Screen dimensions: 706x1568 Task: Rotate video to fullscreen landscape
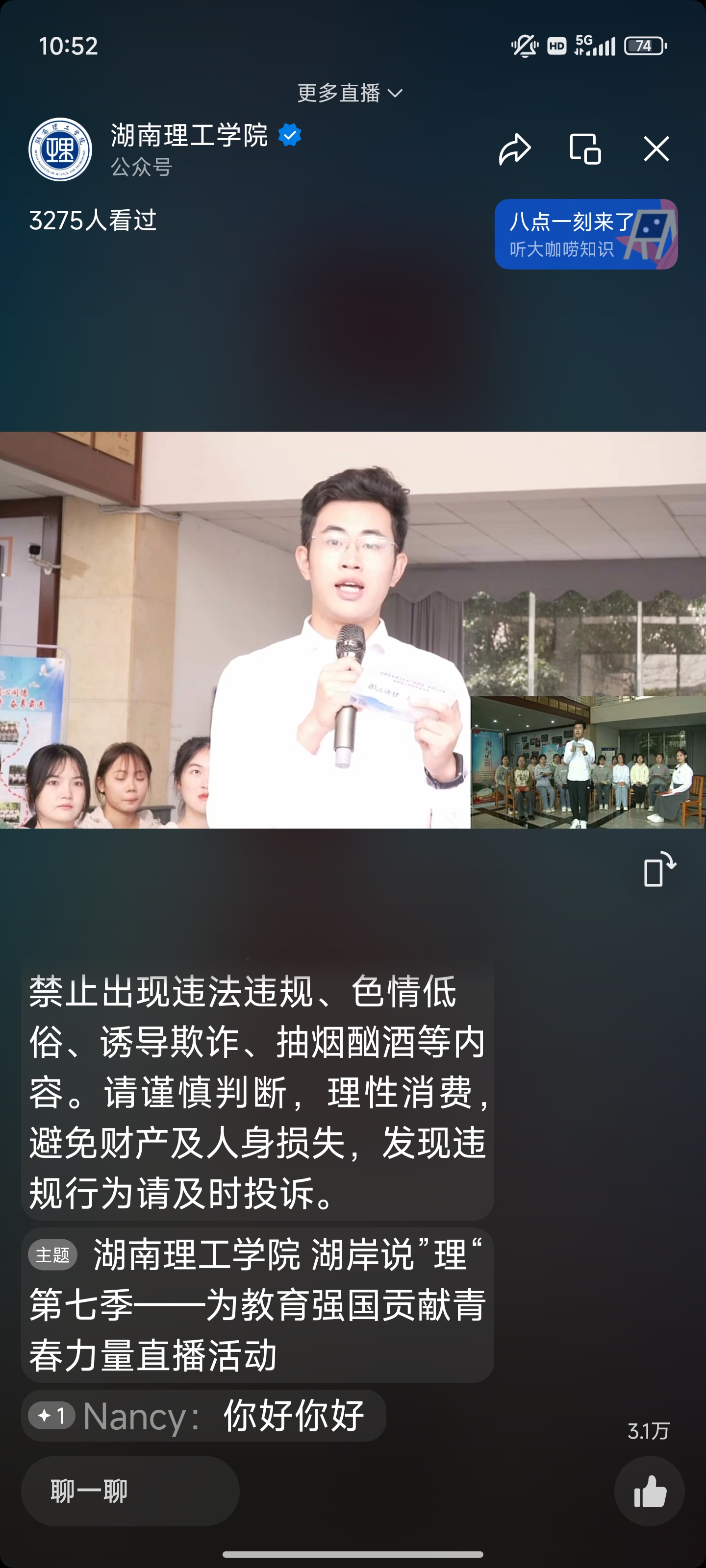click(x=659, y=869)
